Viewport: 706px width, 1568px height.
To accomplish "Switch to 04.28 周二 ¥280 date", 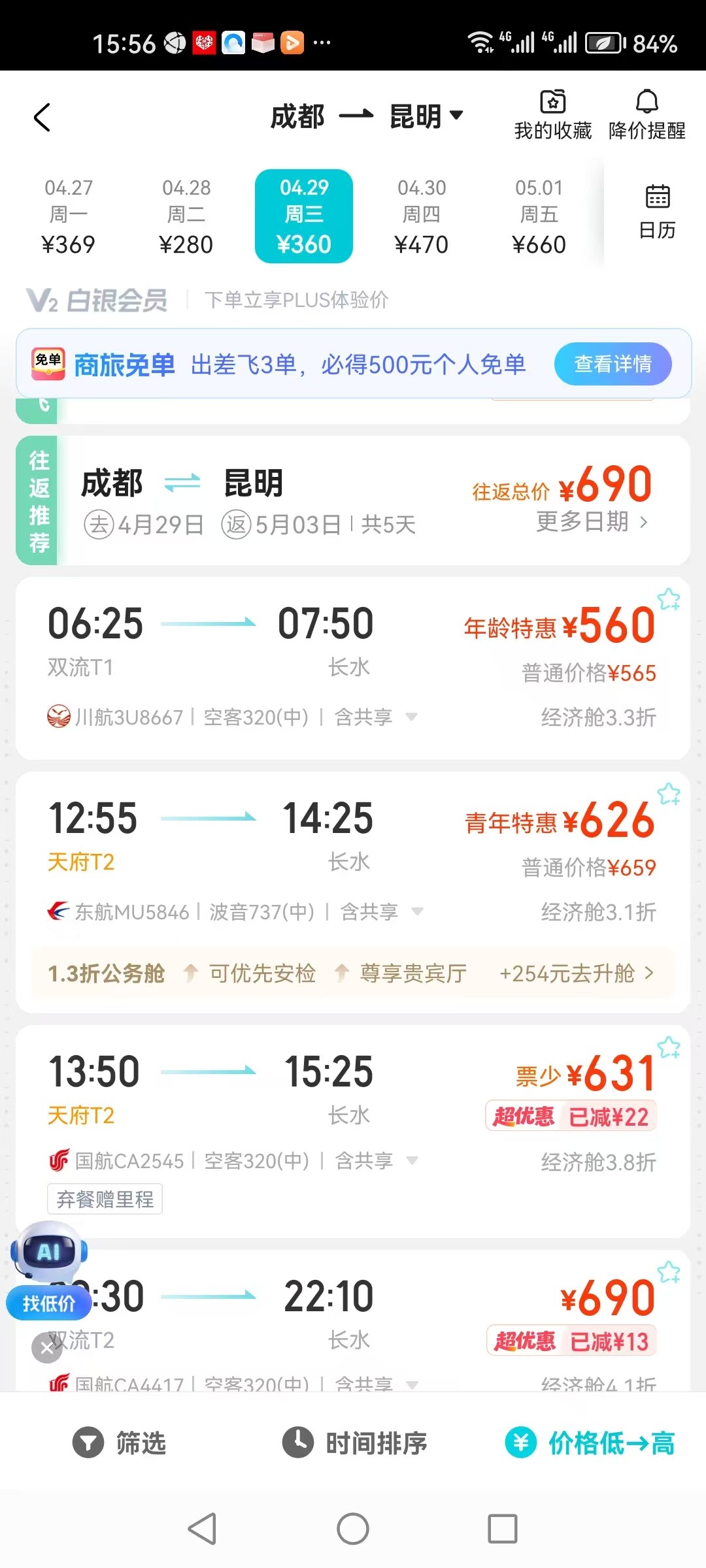I will click(186, 216).
